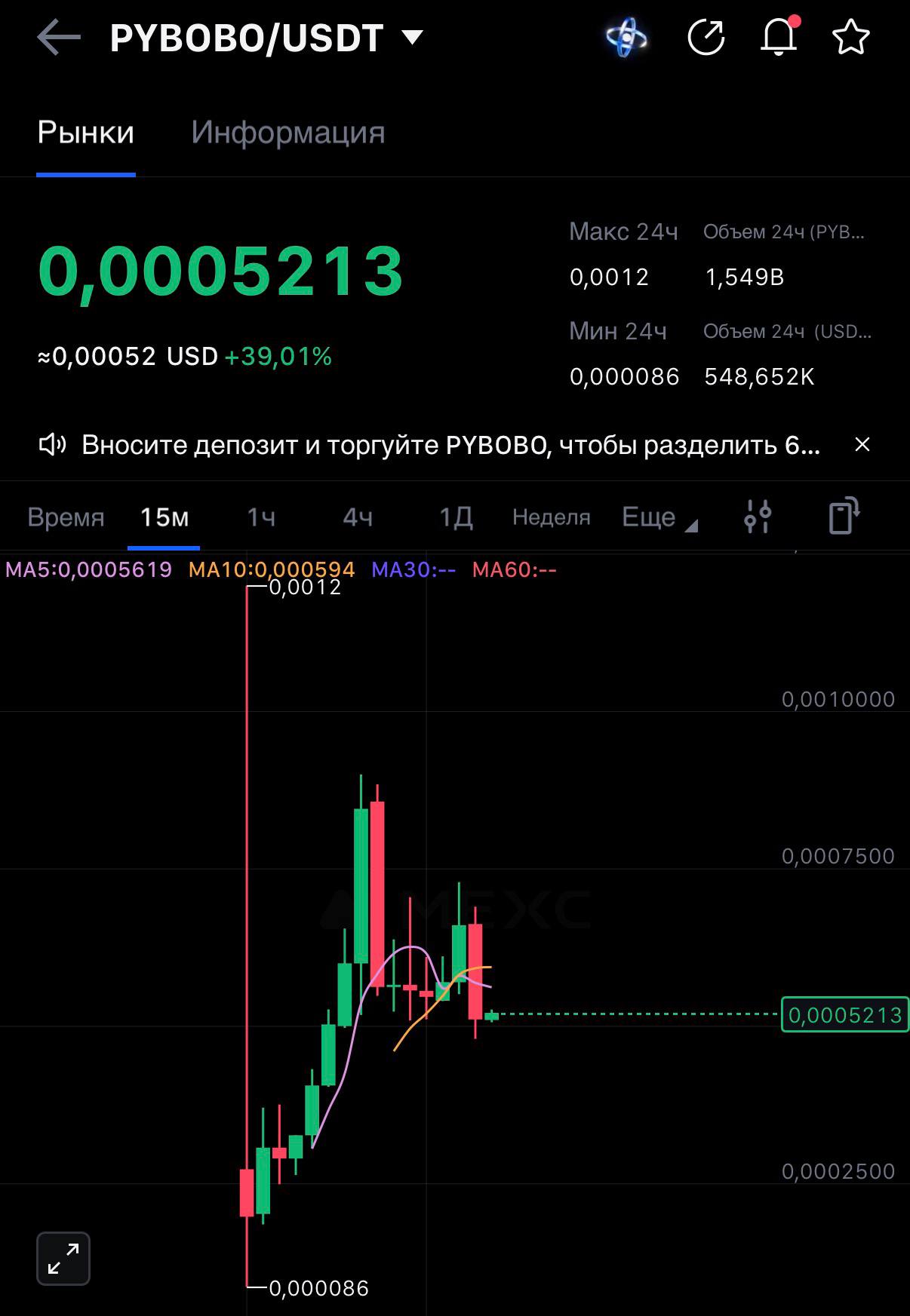Switch to the Информация tab

287,133
